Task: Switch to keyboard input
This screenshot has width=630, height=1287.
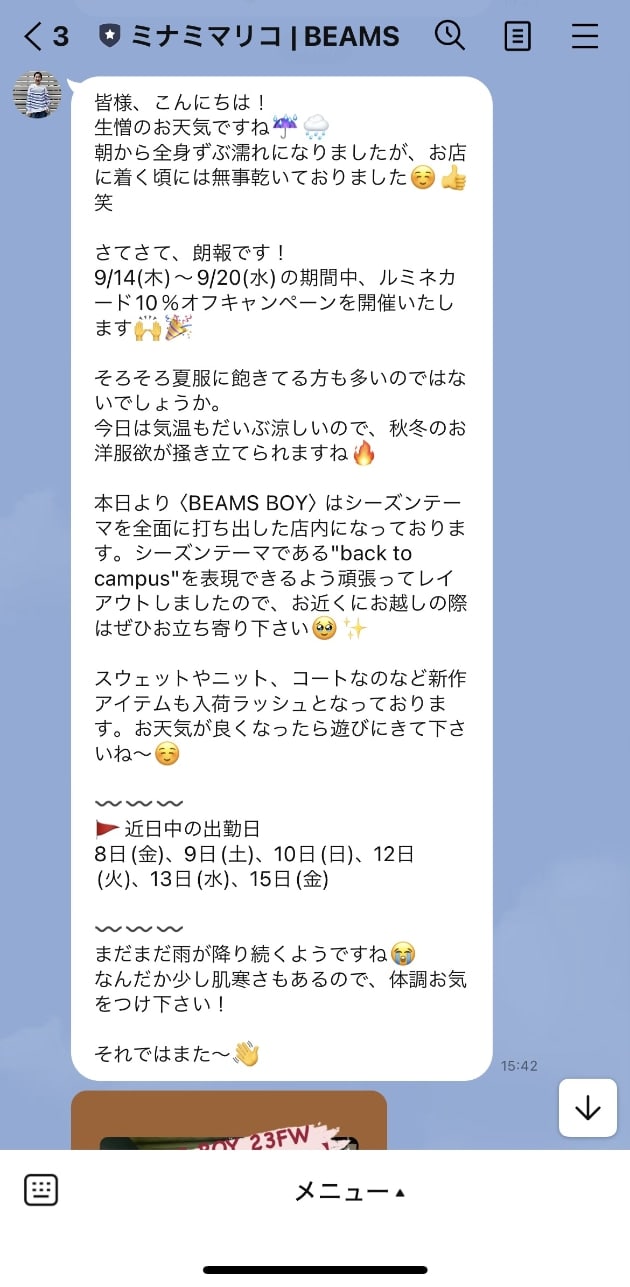Action: pyautogui.click(x=41, y=1189)
